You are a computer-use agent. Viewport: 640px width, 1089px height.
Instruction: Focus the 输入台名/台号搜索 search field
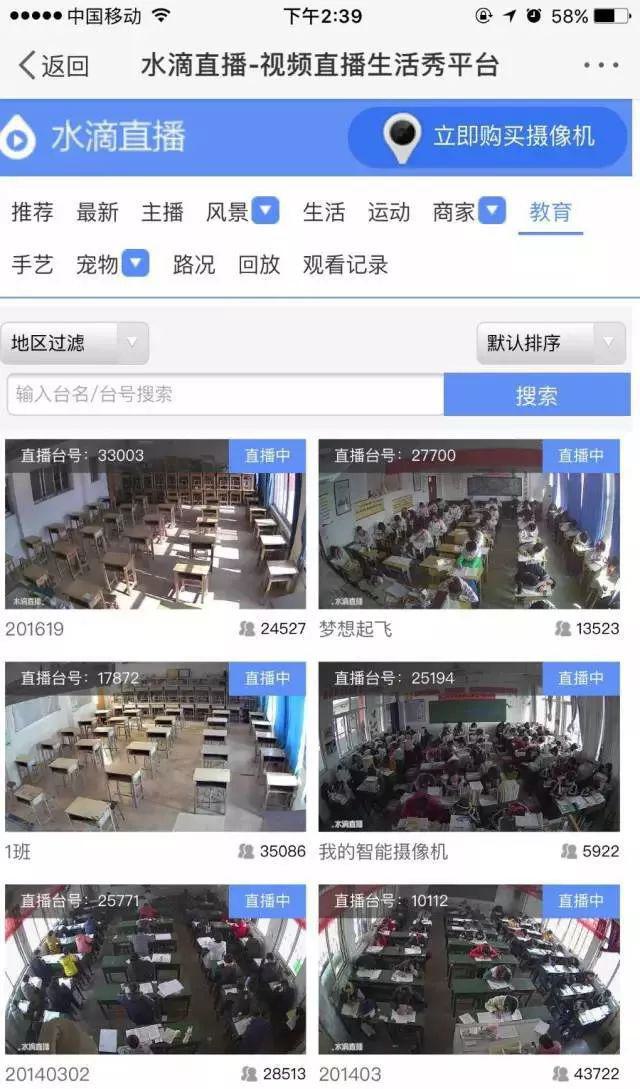225,394
